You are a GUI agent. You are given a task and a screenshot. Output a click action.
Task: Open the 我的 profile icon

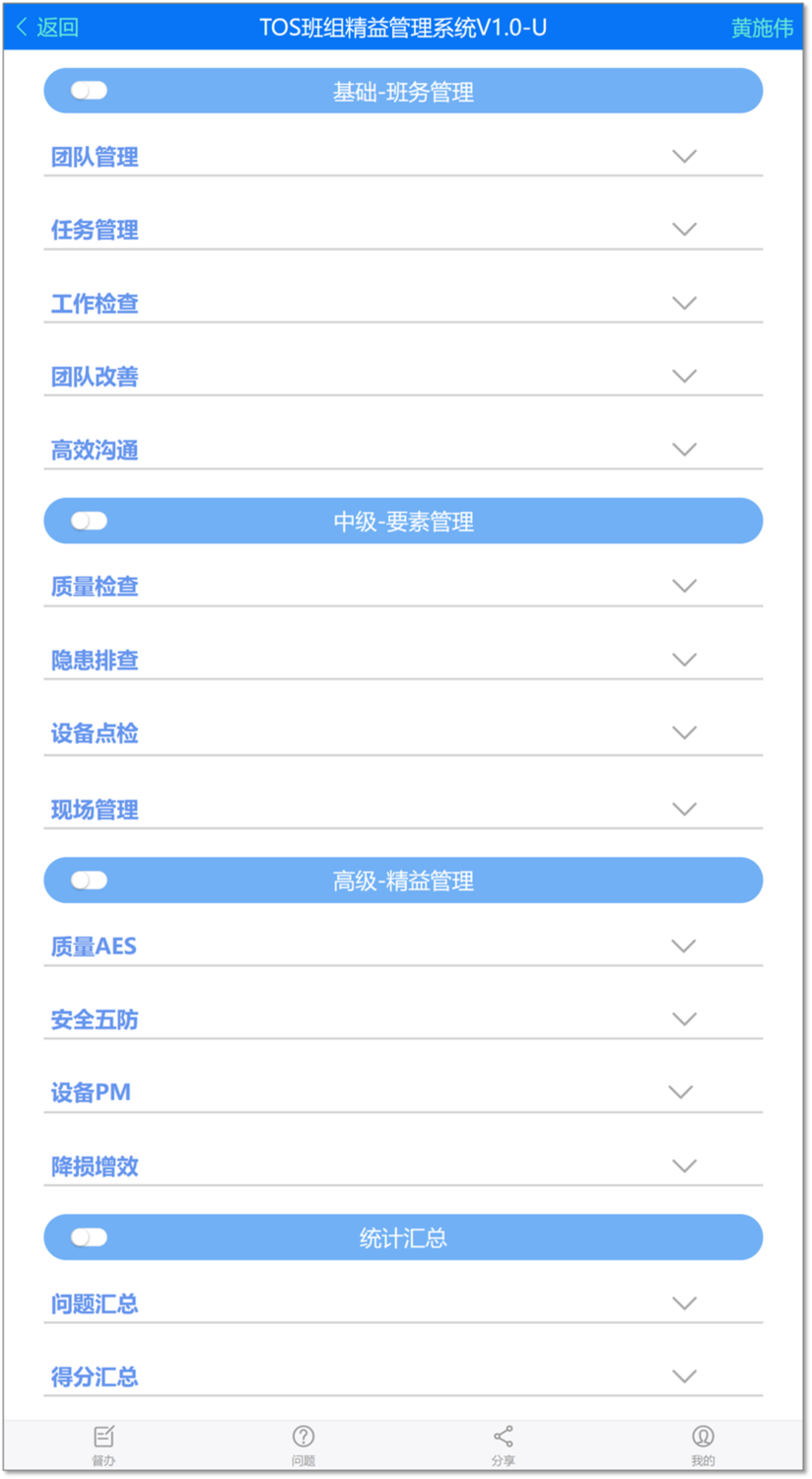[x=702, y=1443]
